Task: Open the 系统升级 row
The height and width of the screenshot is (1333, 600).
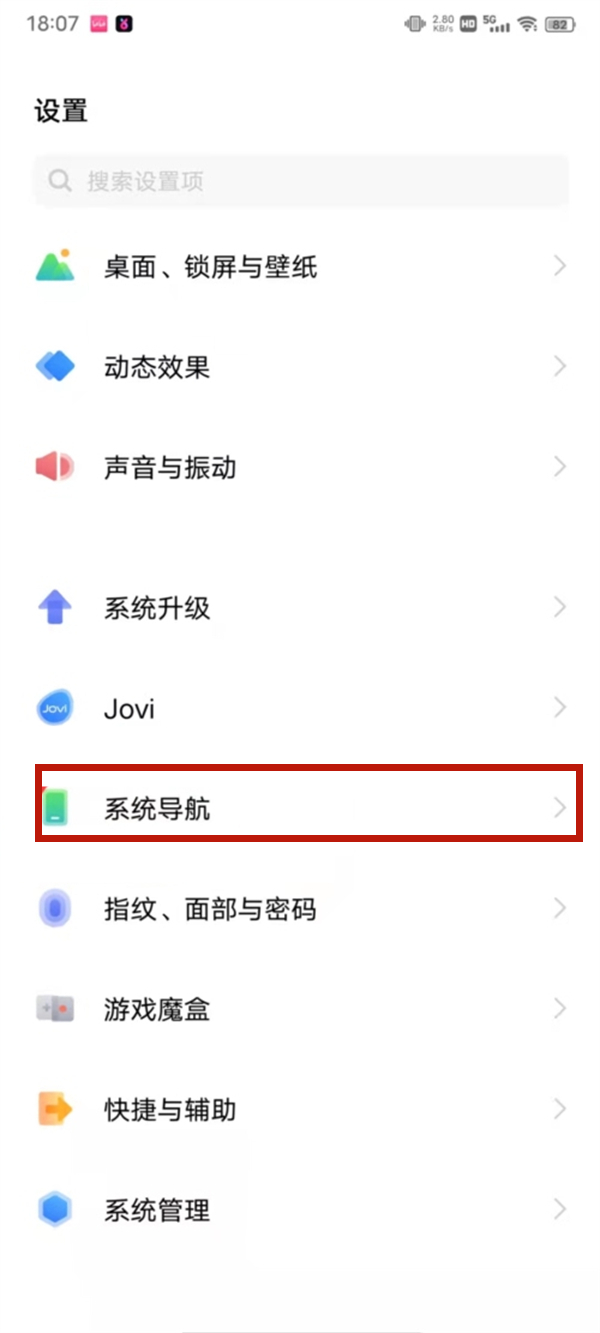Action: (300, 608)
